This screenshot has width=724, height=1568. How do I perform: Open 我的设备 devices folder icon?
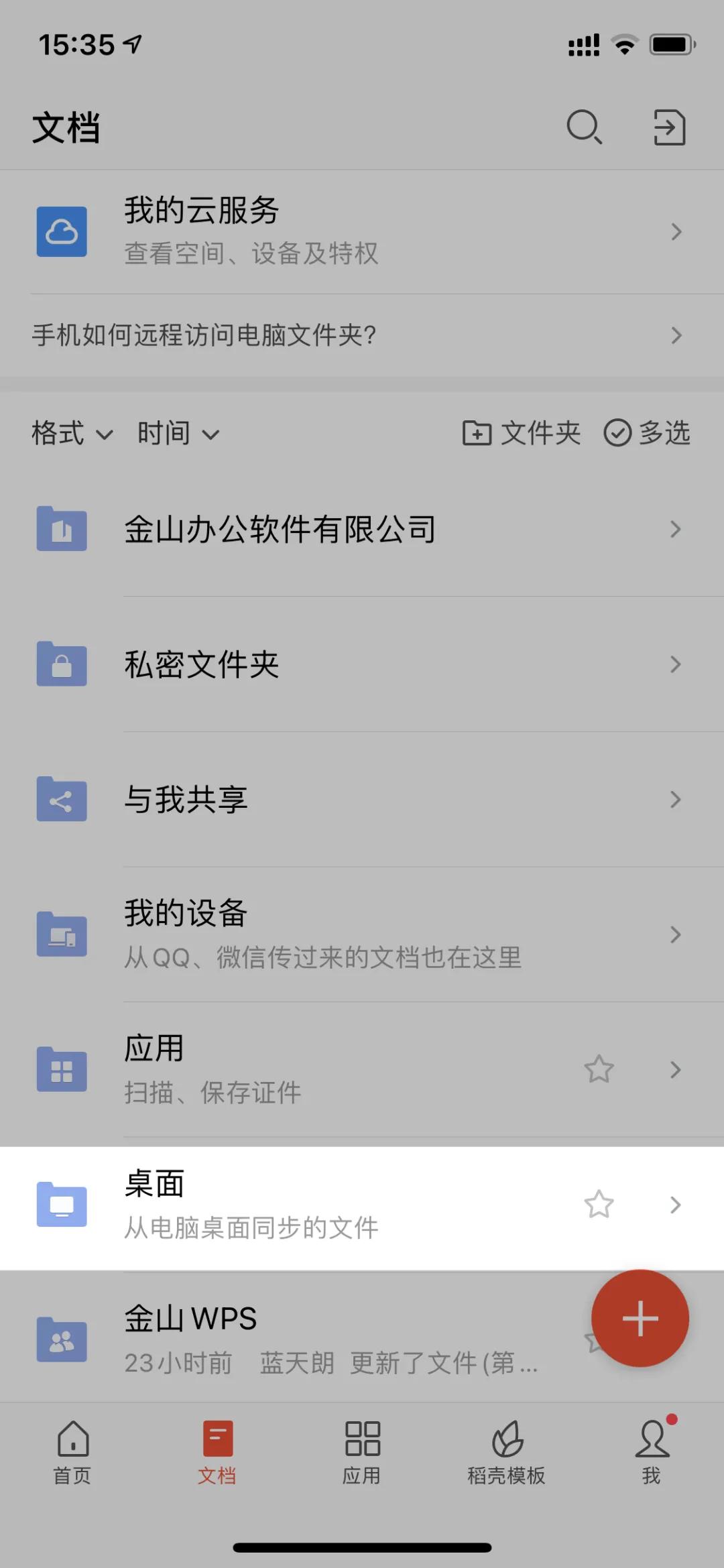click(x=61, y=934)
